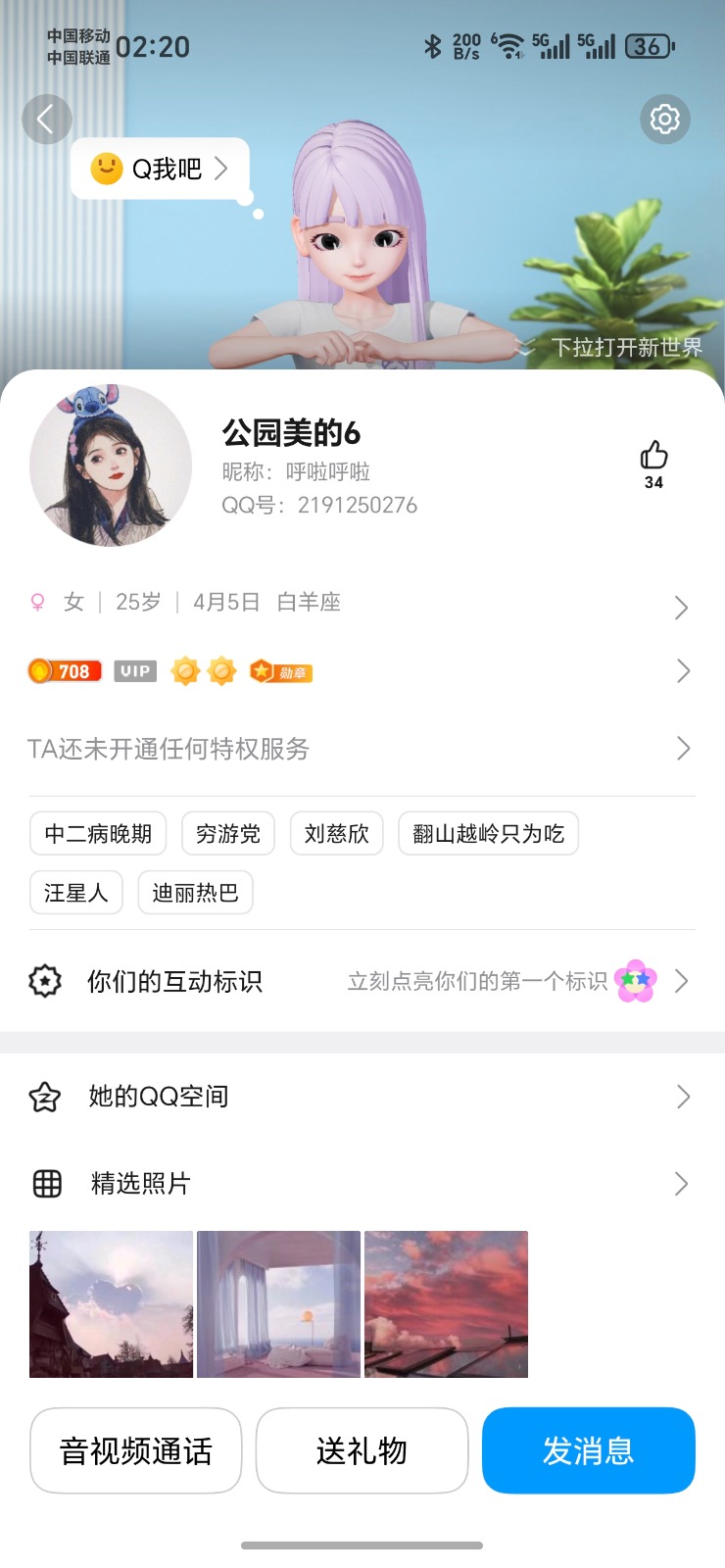View the heart-shaped cloud photo
Screen dimensions: 725x1568
tap(111, 1304)
